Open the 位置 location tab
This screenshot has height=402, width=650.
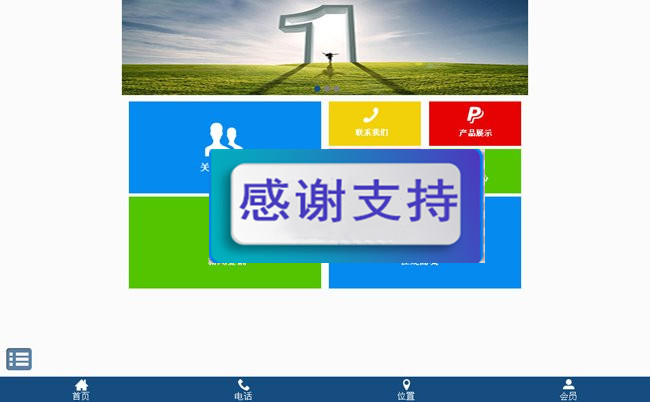(406, 389)
